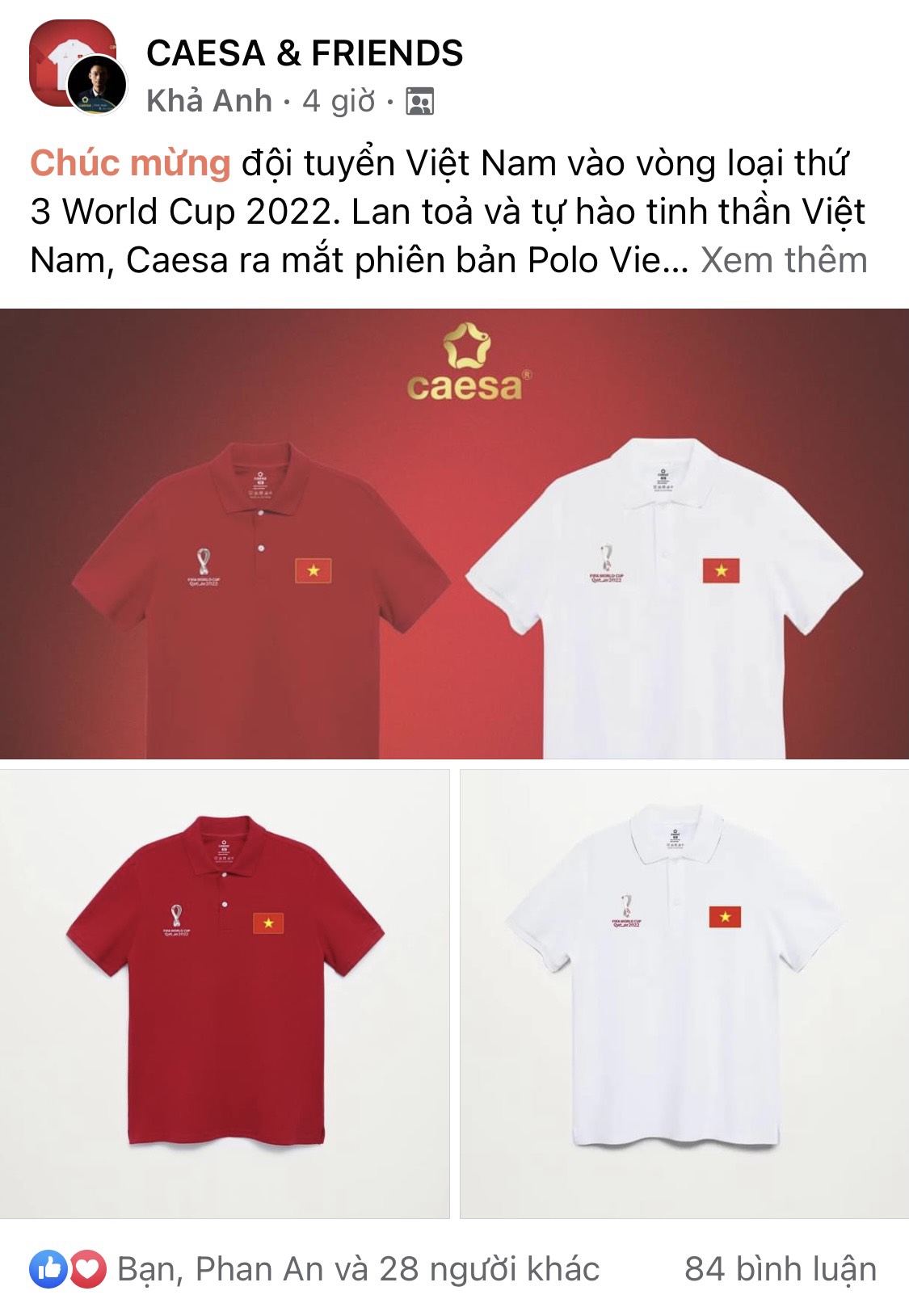This screenshot has width=909, height=1316.
Task: Open Khả Anh's profile
Action: coord(208,101)
